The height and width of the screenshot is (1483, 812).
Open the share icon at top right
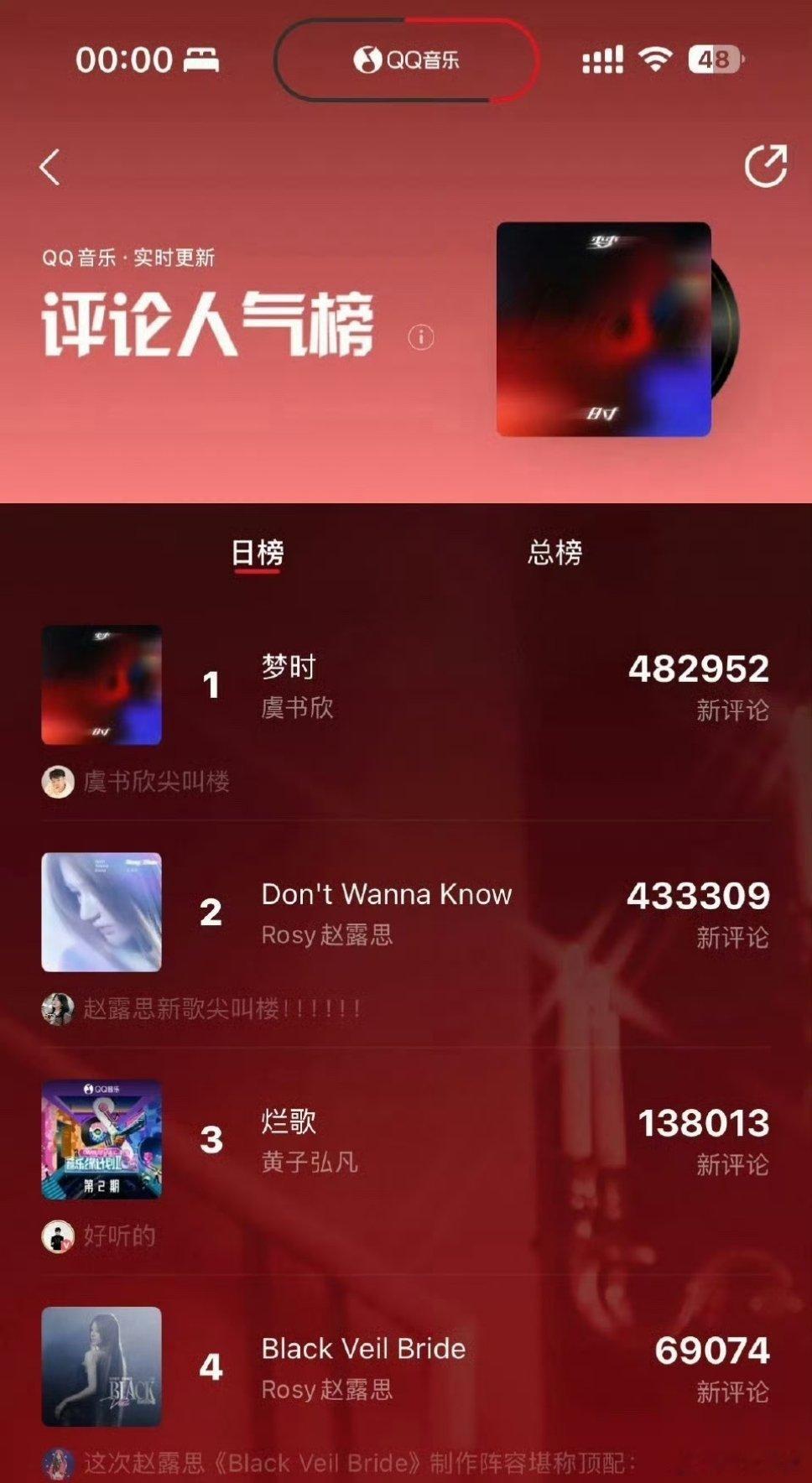tap(765, 167)
